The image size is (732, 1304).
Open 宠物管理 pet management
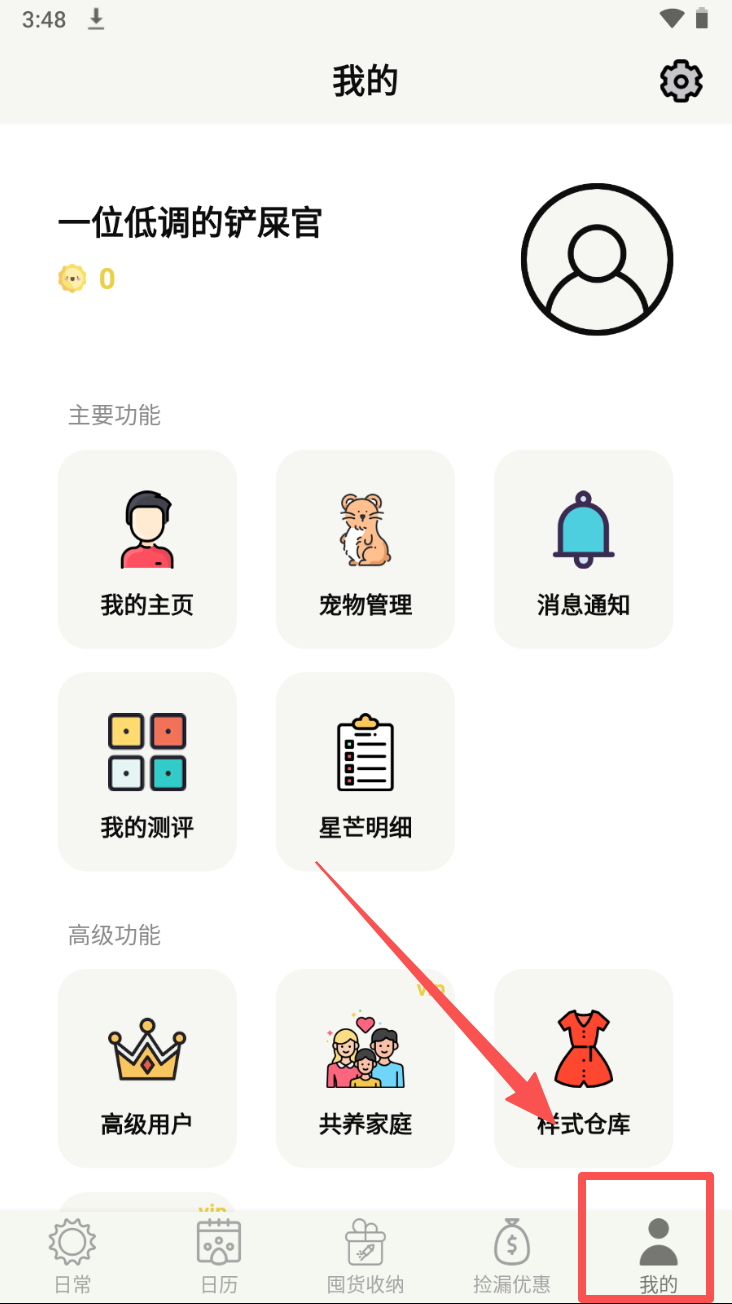click(365, 549)
